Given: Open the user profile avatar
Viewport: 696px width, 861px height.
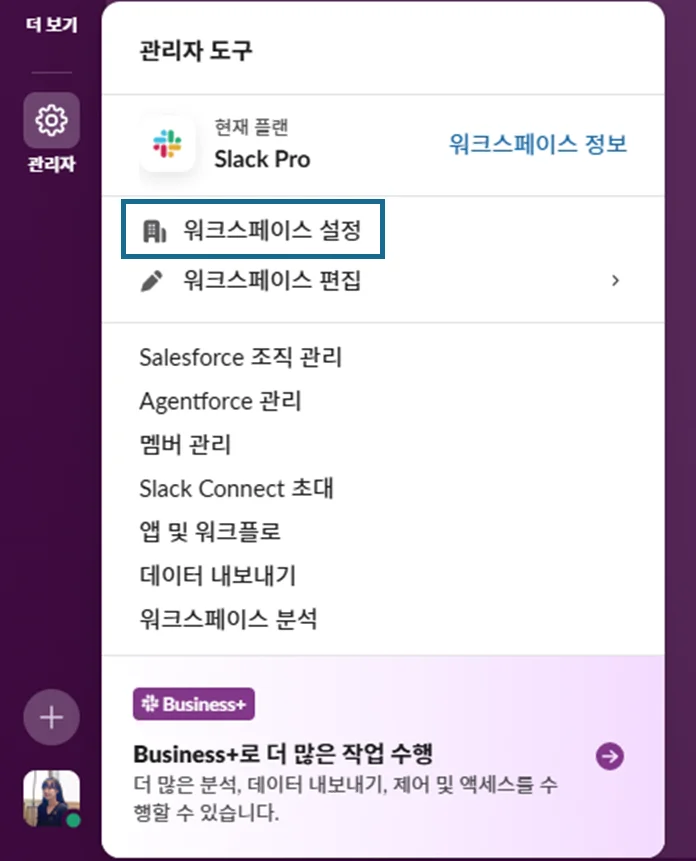Looking at the screenshot, I should click(51, 798).
